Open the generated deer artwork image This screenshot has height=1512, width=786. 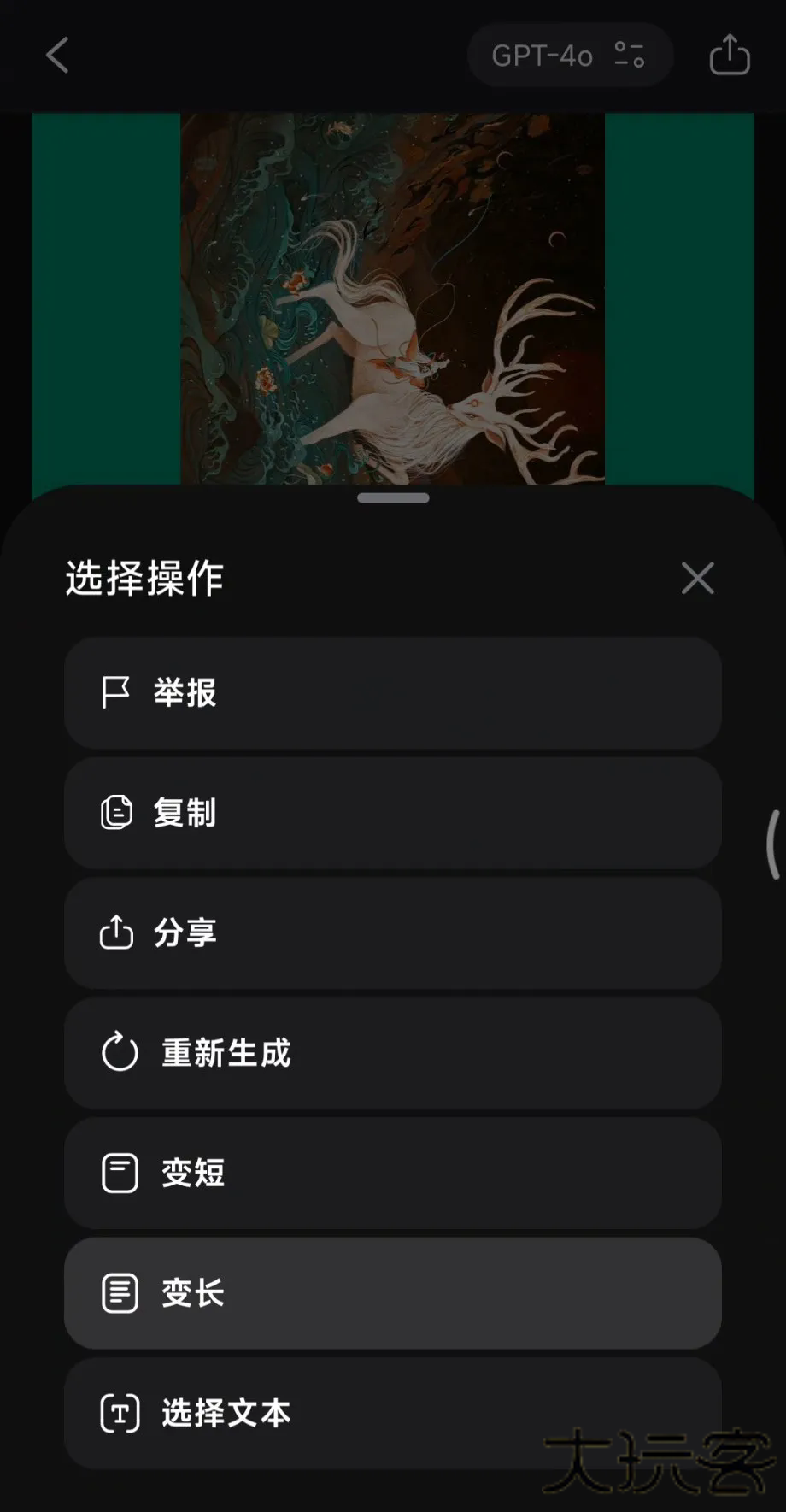(x=392, y=299)
